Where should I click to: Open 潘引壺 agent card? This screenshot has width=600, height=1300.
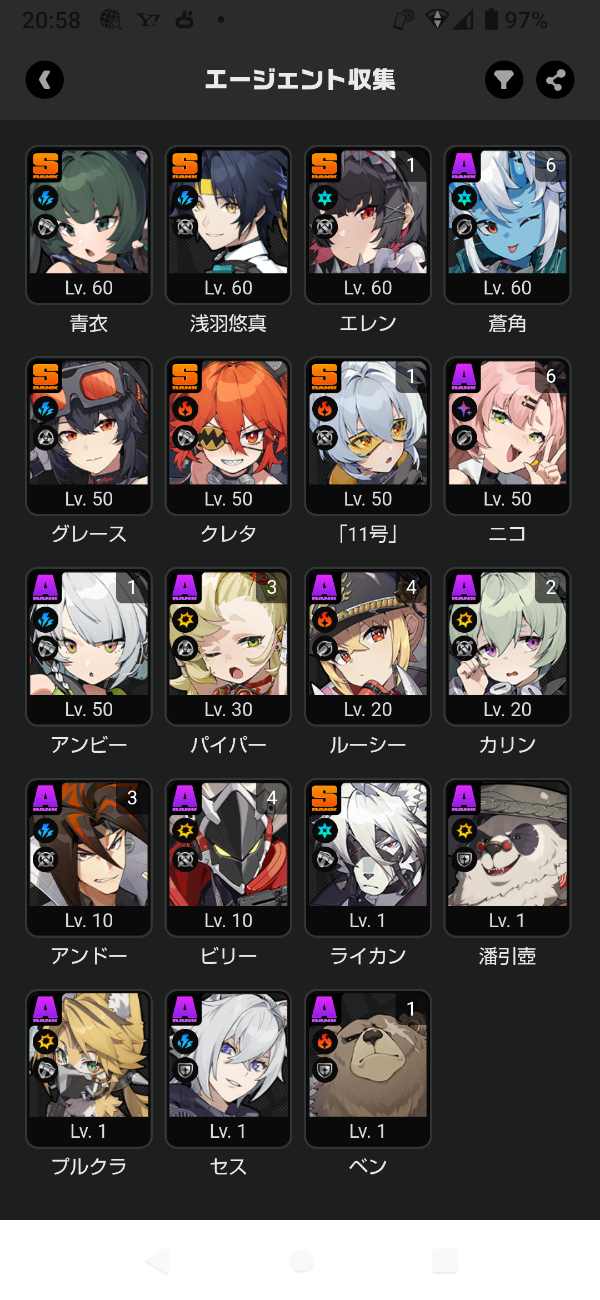tap(507, 858)
